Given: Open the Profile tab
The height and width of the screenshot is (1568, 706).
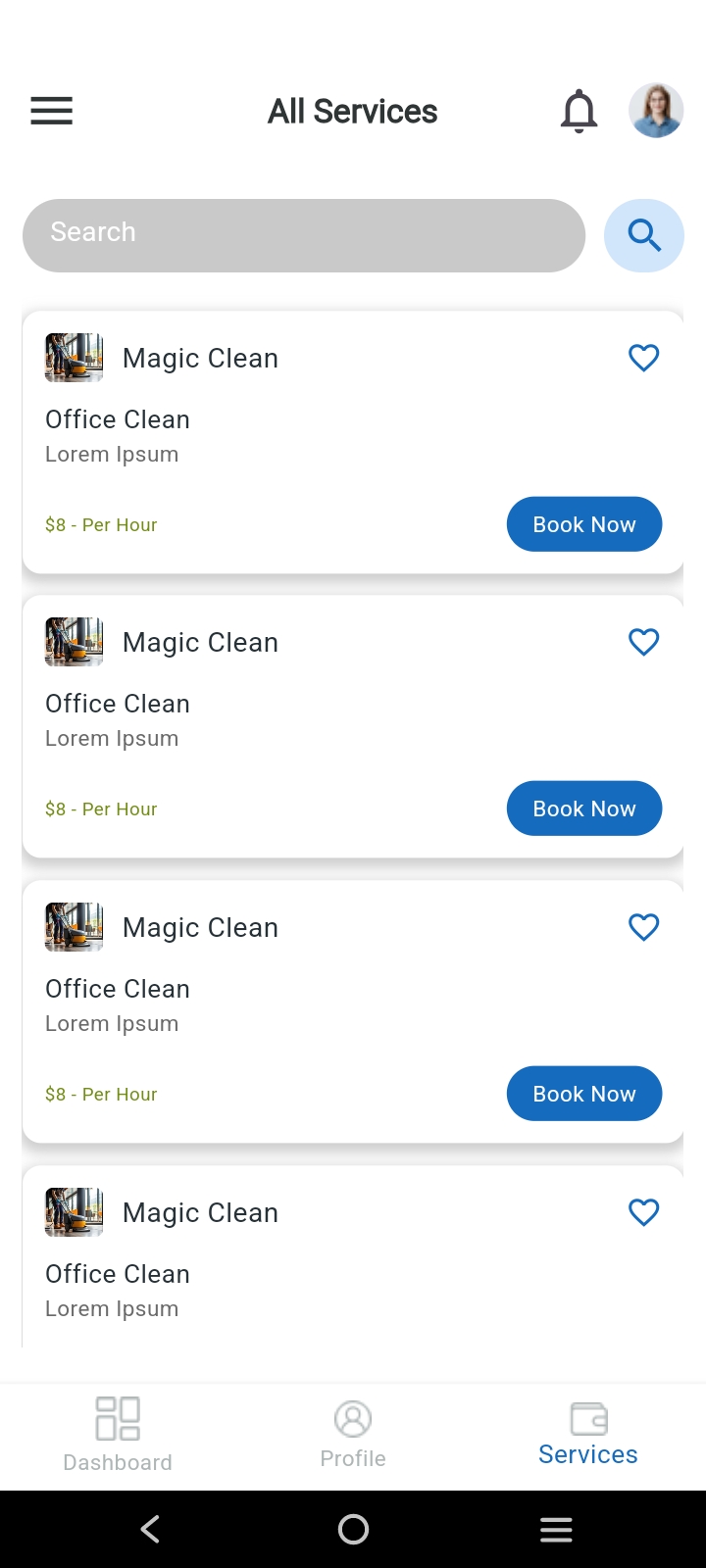Looking at the screenshot, I should pyautogui.click(x=353, y=1436).
